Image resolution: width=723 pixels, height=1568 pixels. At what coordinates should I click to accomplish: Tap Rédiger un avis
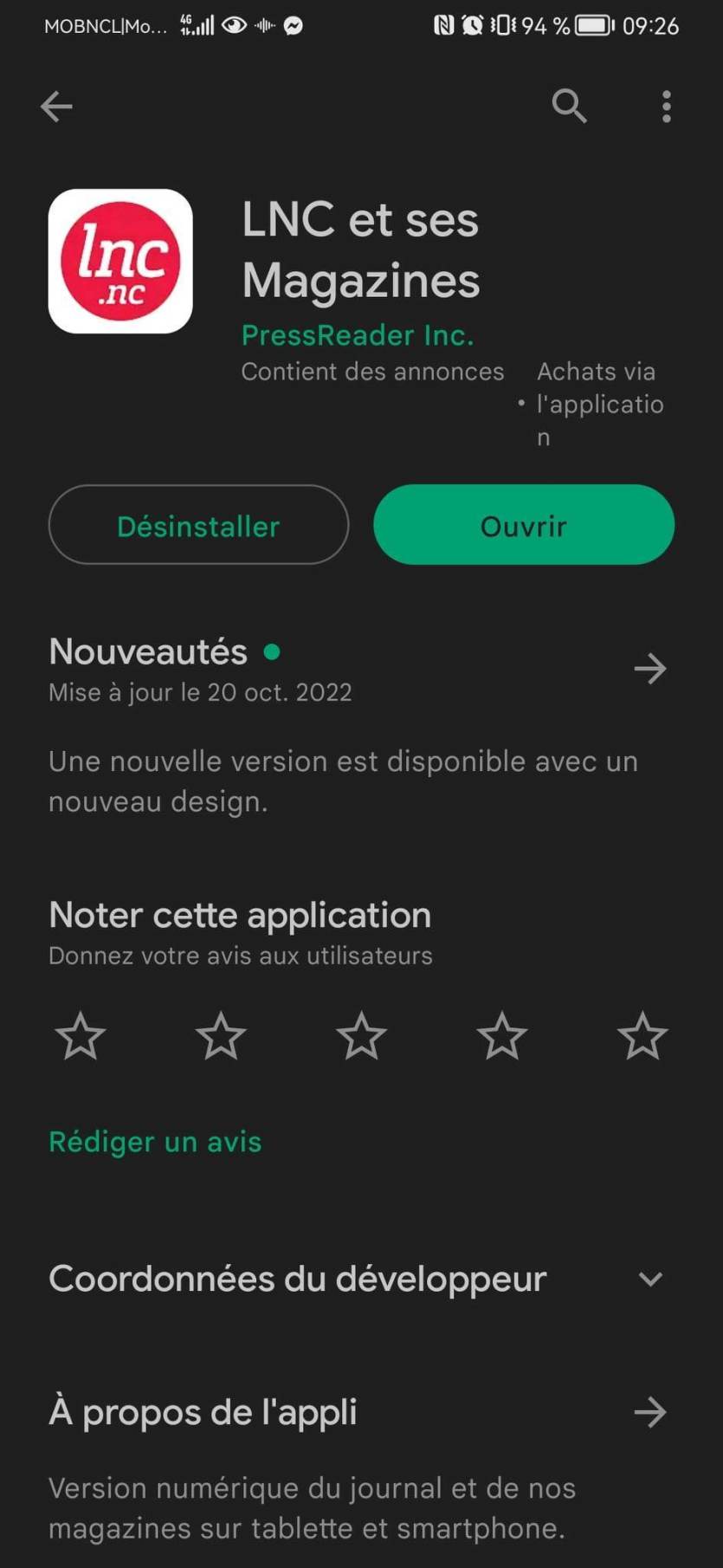tap(155, 1142)
